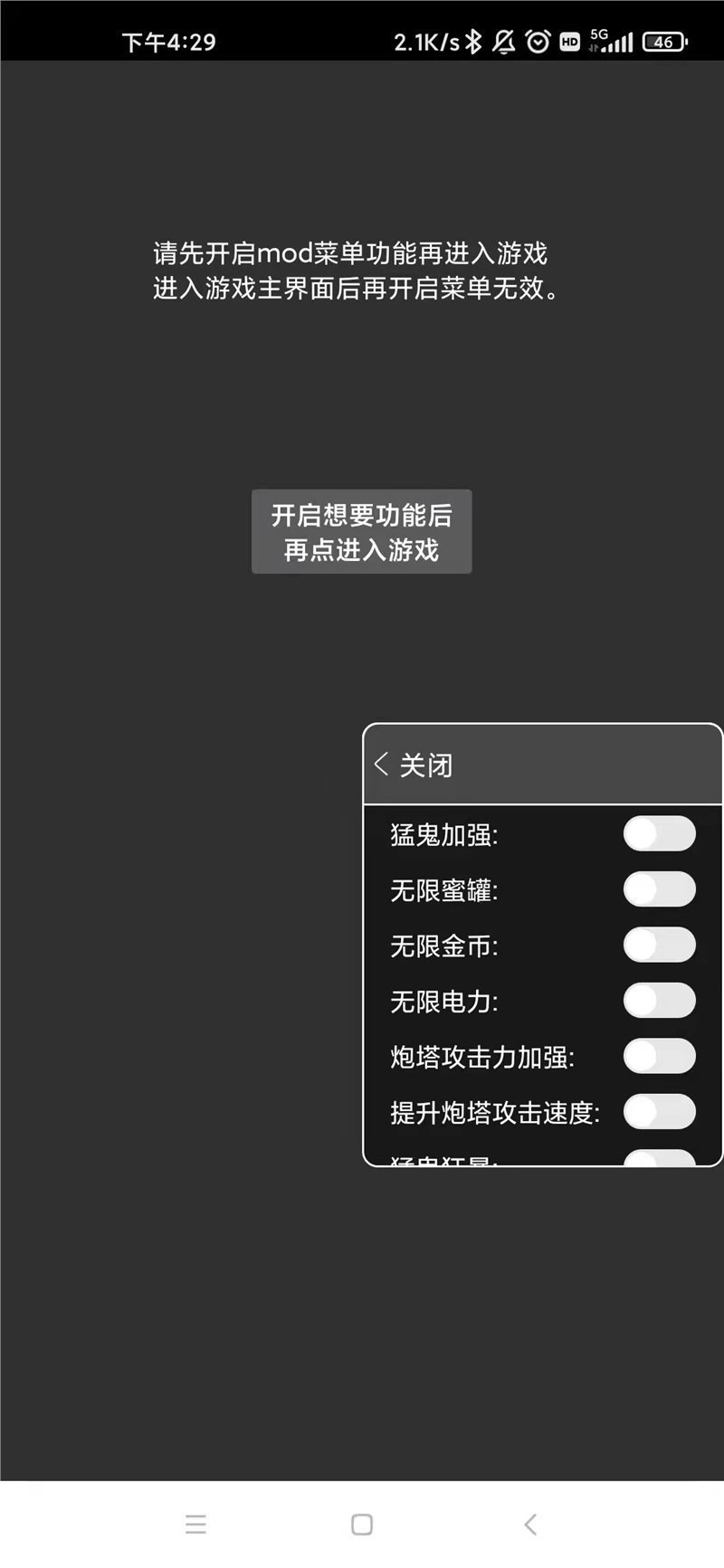Close the mod menu via 关闭
724x1568 pixels.
coord(414,765)
